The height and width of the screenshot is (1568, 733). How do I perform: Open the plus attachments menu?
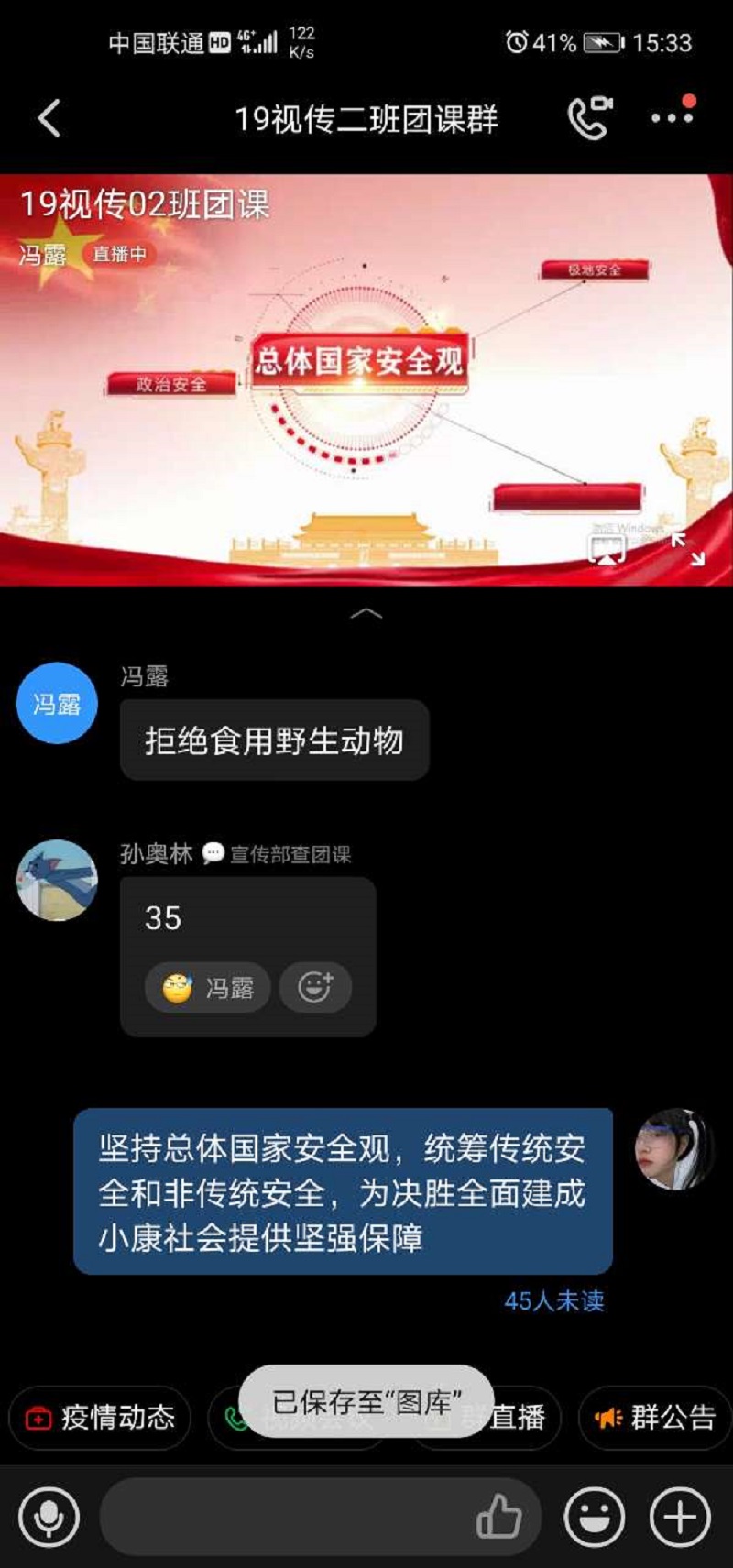(680, 1517)
